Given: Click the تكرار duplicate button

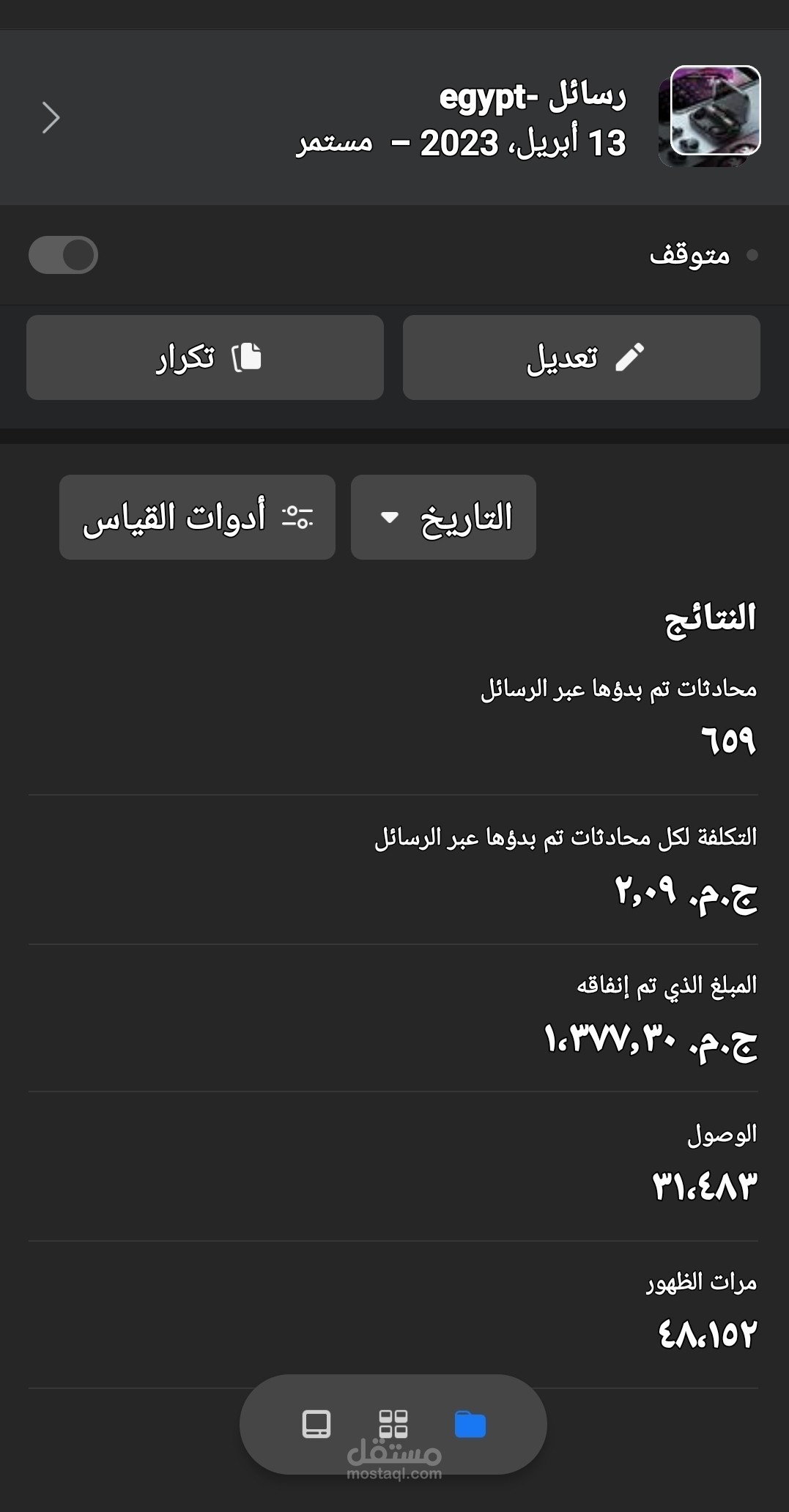Looking at the screenshot, I should 204,357.
